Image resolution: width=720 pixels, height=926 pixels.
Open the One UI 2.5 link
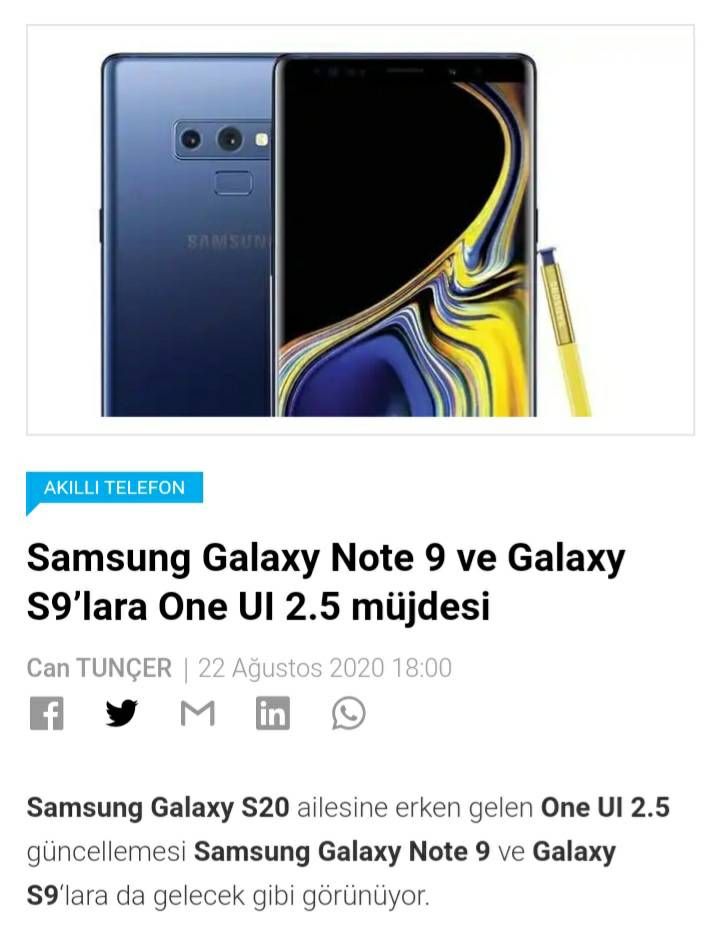605,808
